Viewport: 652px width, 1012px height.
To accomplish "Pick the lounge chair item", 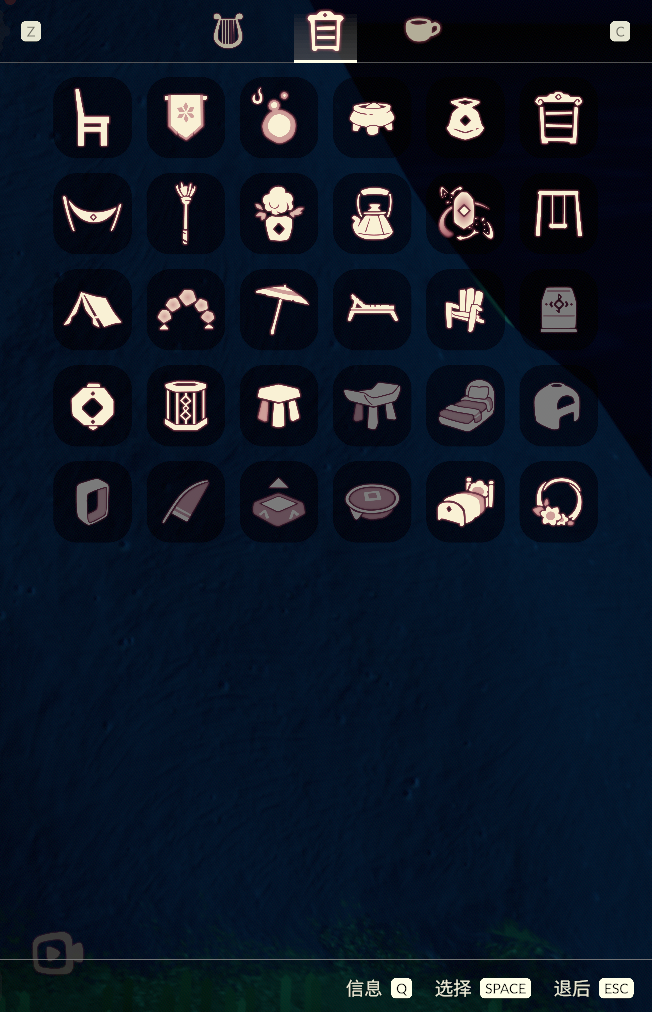I will click(372, 309).
